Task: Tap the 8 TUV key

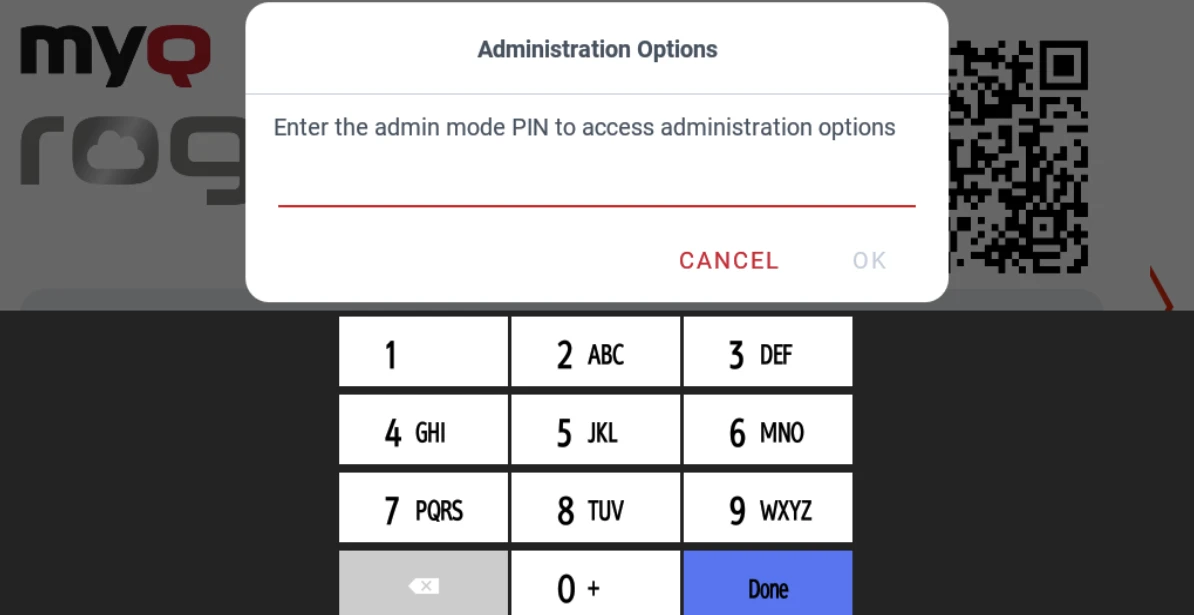Action: point(595,508)
